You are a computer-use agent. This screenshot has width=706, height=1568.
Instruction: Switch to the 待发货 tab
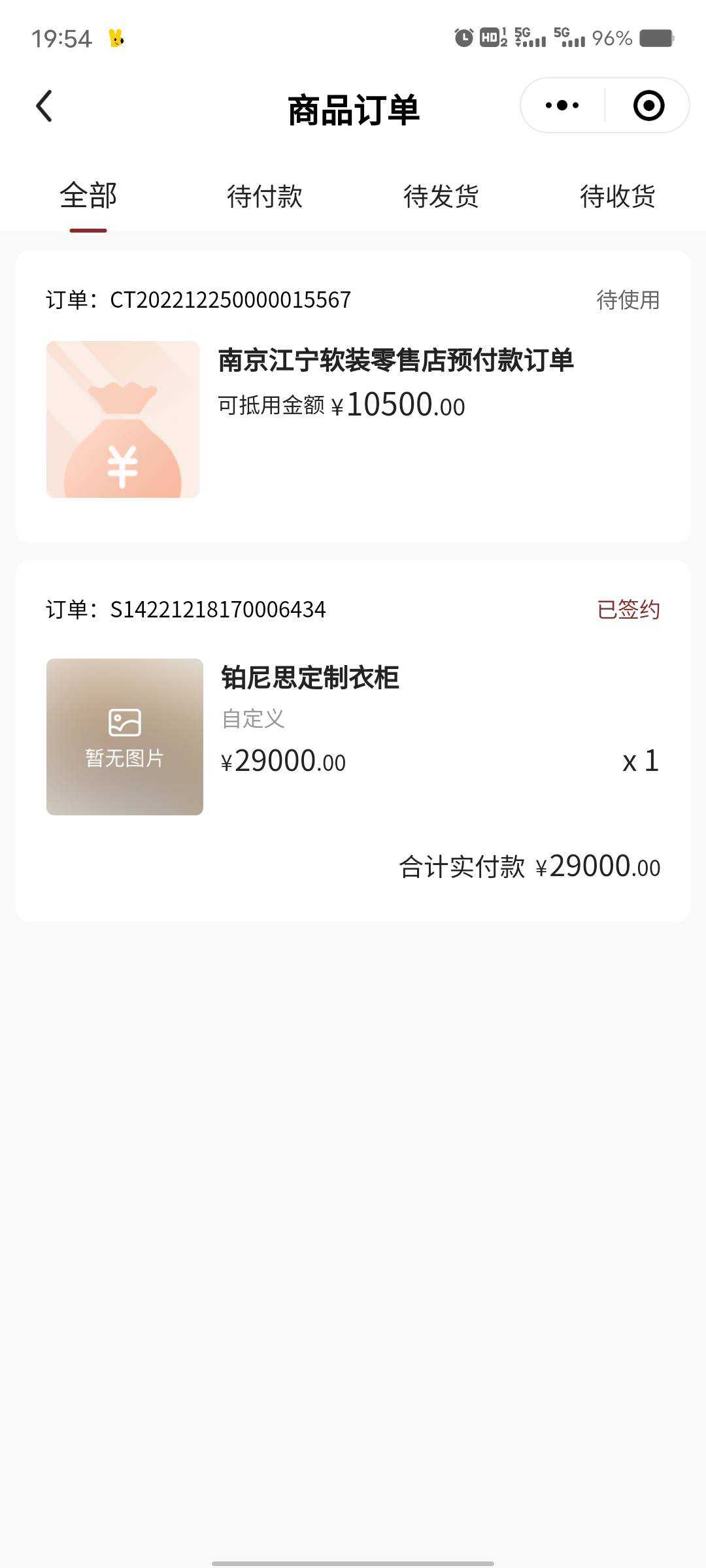tap(441, 196)
